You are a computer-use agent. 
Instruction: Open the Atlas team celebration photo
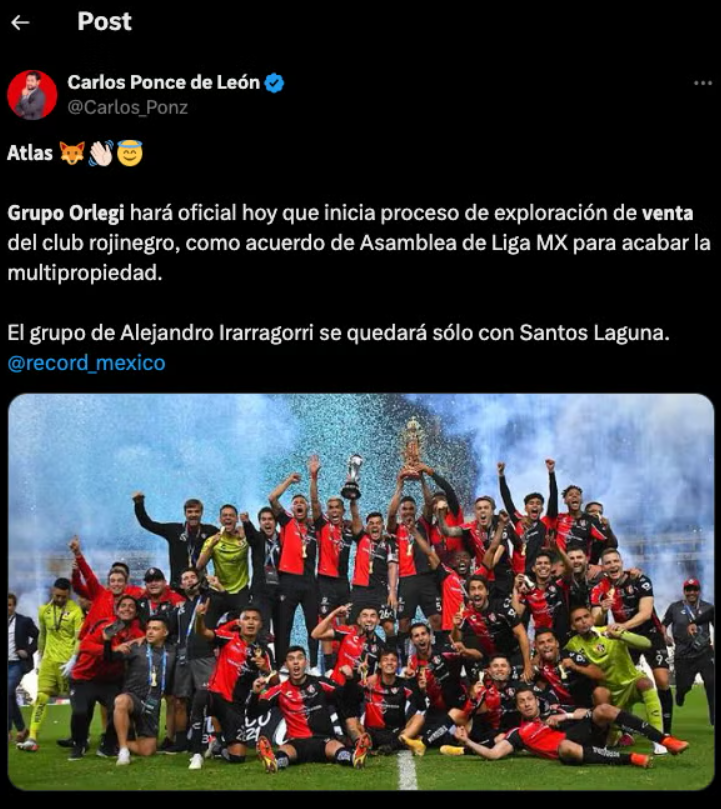pos(361,591)
